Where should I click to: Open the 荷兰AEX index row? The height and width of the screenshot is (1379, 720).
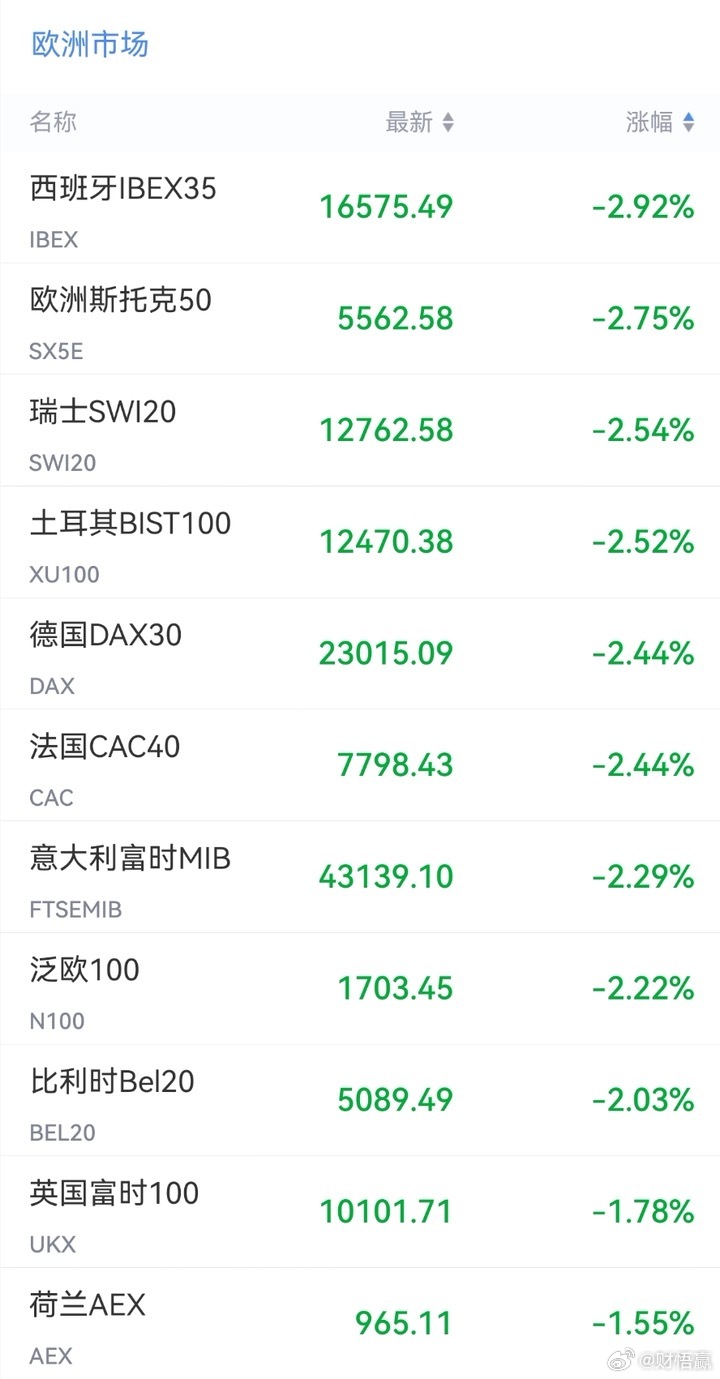360,1323
